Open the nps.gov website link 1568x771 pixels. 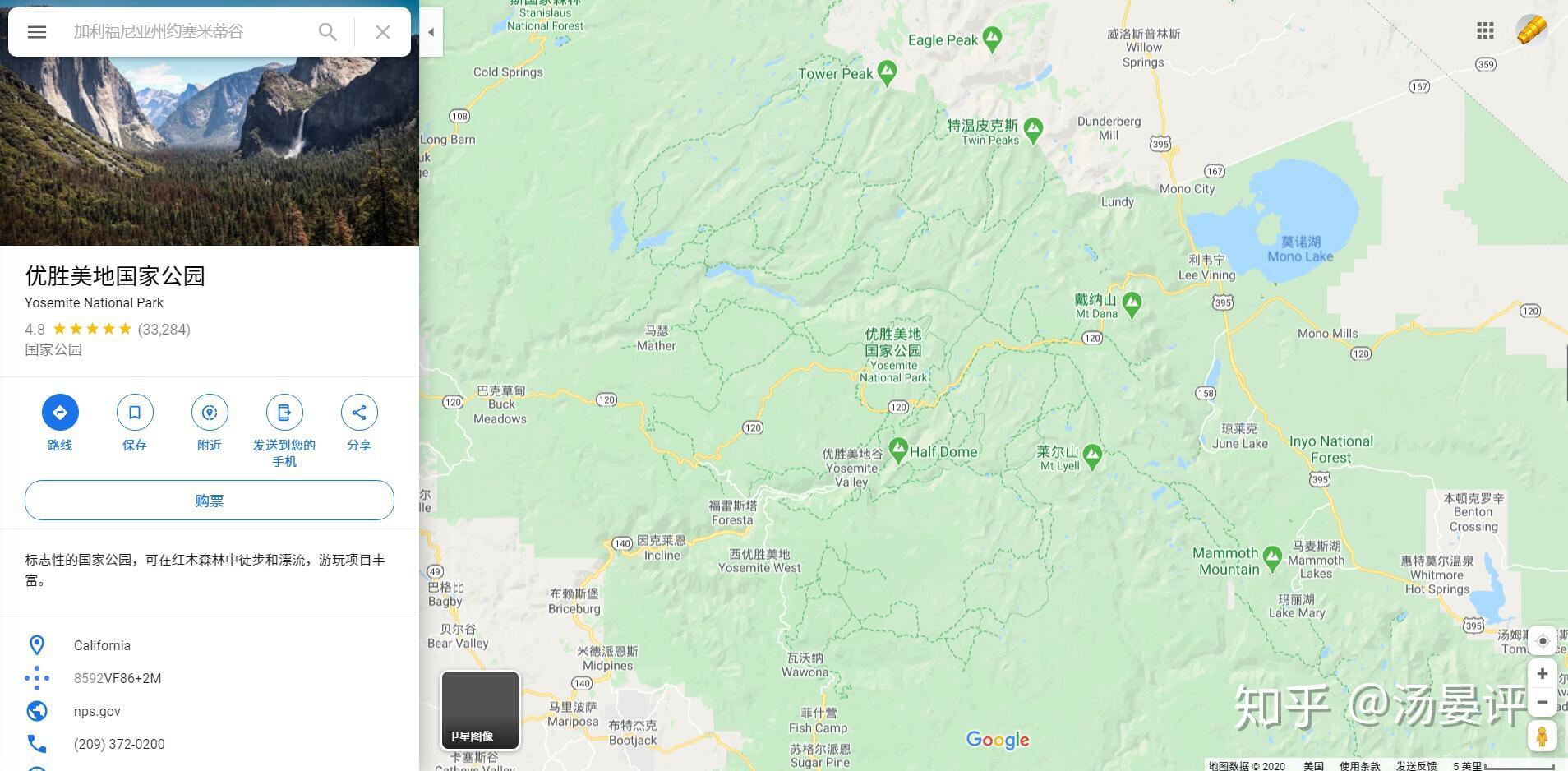pyautogui.click(x=97, y=711)
